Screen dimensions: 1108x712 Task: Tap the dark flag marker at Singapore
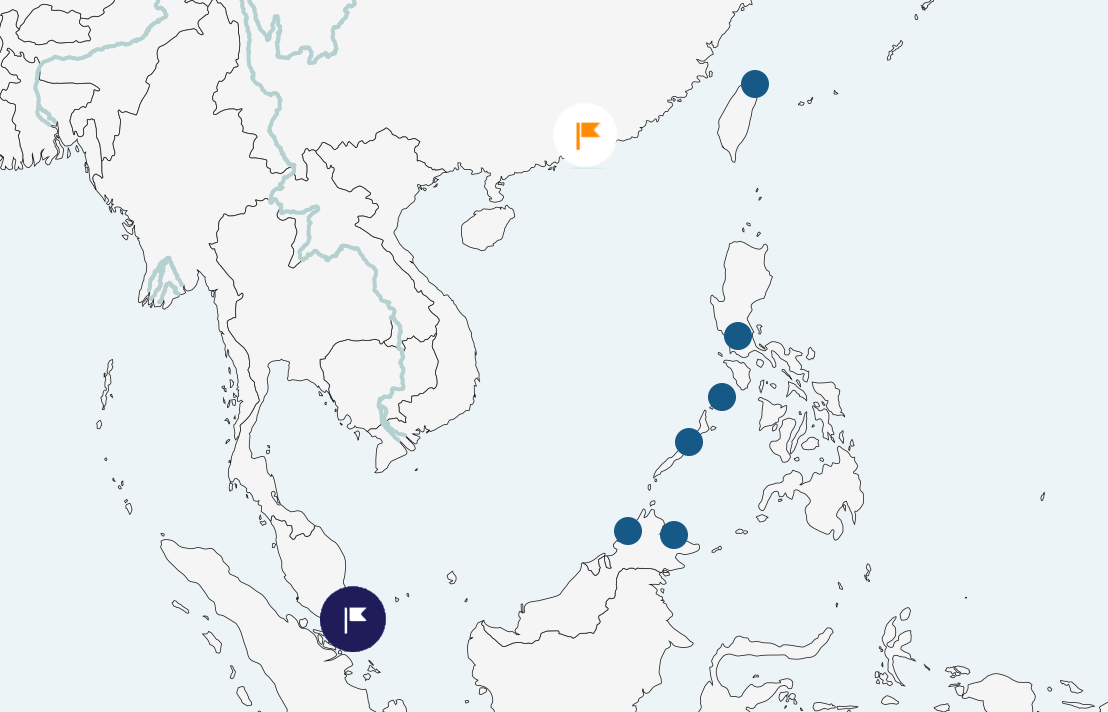click(353, 619)
